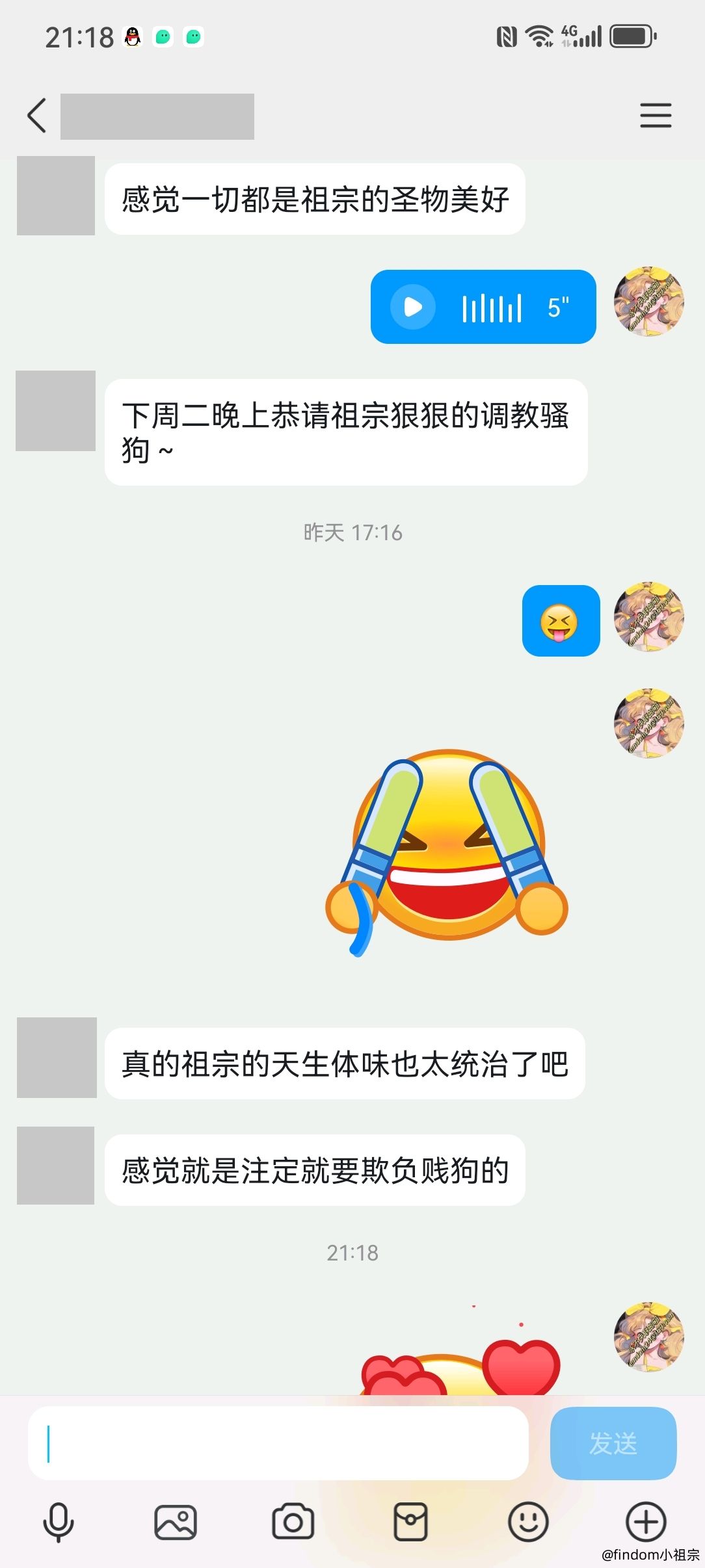Go back using the top-left arrow
The image size is (705, 1568).
click(x=37, y=116)
